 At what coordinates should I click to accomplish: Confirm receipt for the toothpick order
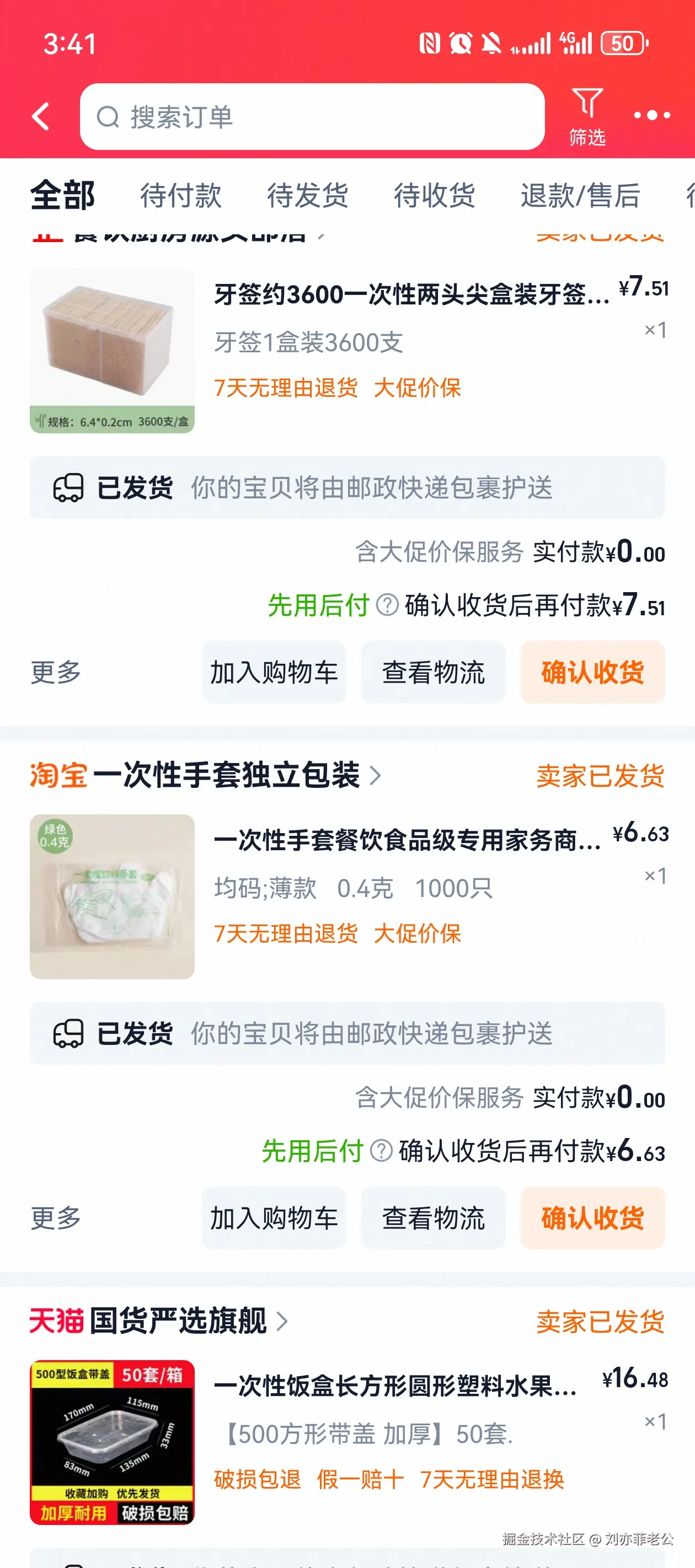[x=592, y=672]
